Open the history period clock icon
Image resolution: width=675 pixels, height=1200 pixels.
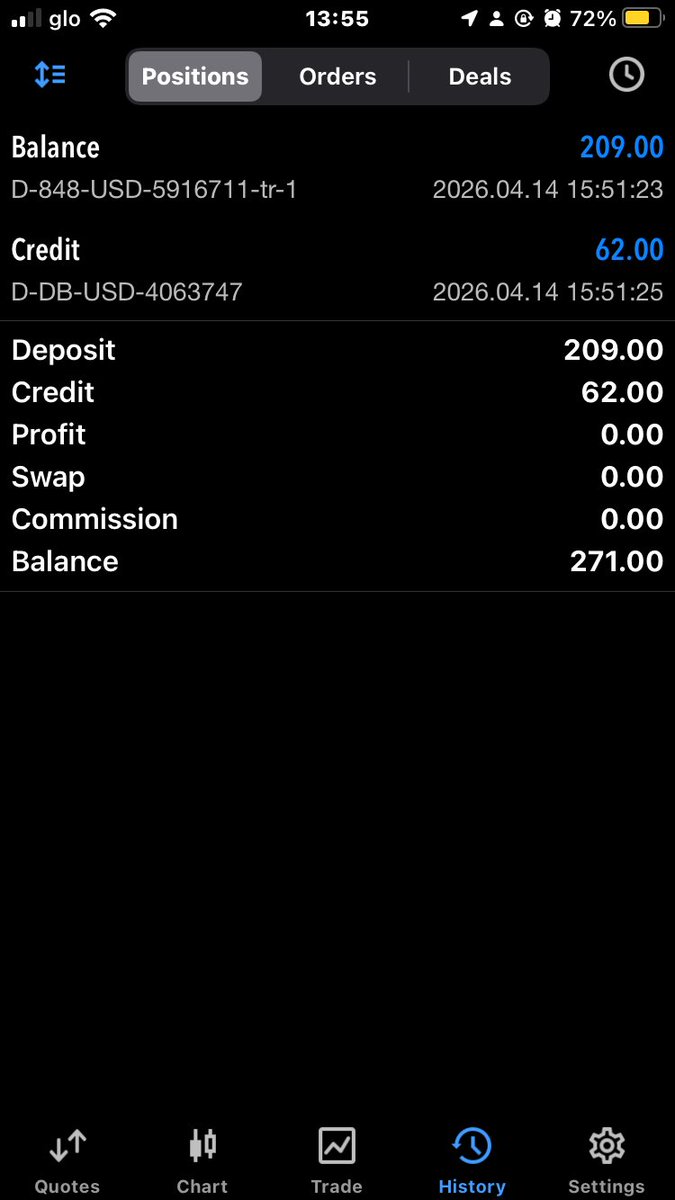(x=627, y=75)
